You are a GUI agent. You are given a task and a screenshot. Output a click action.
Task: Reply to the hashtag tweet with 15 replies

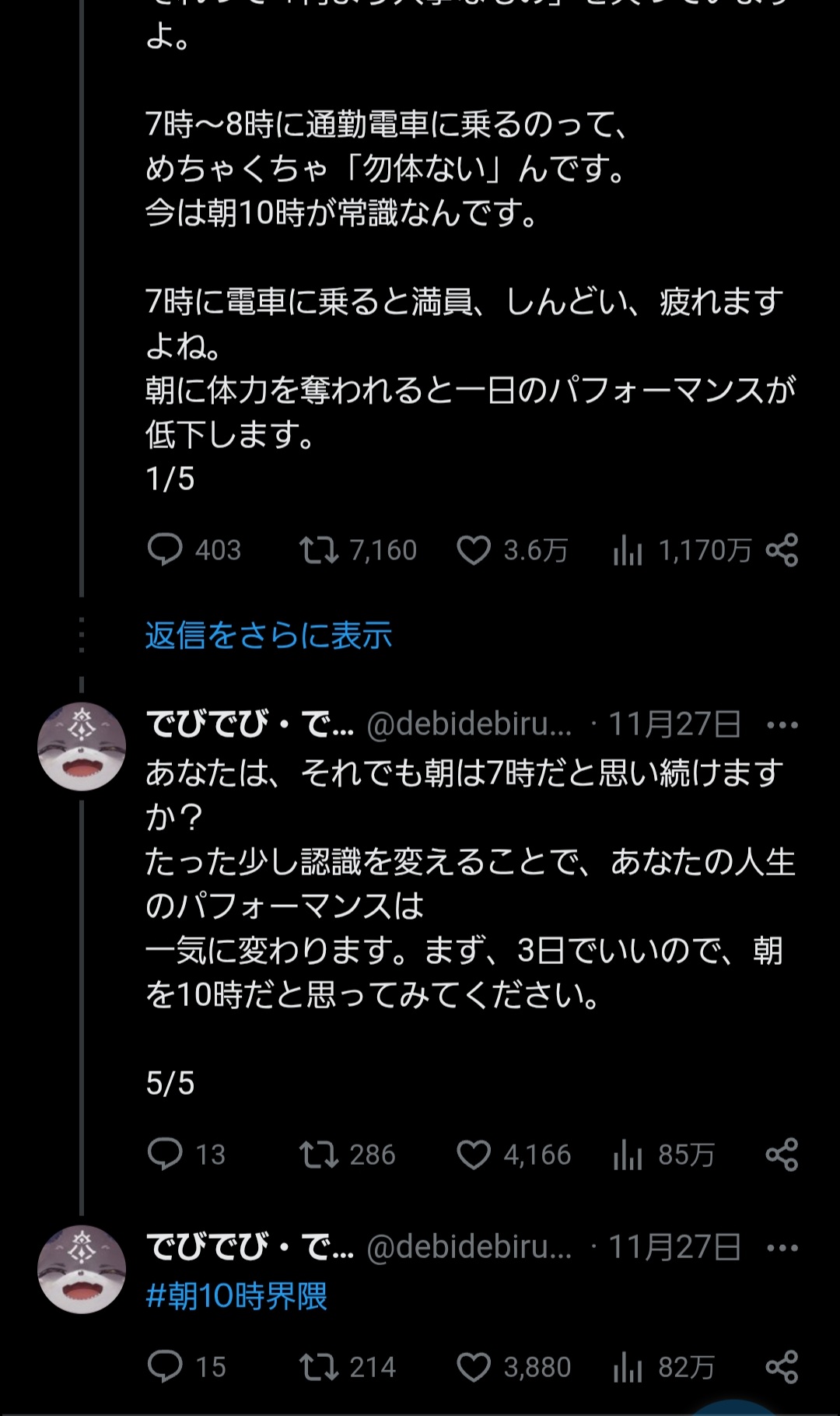[x=165, y=1366]
